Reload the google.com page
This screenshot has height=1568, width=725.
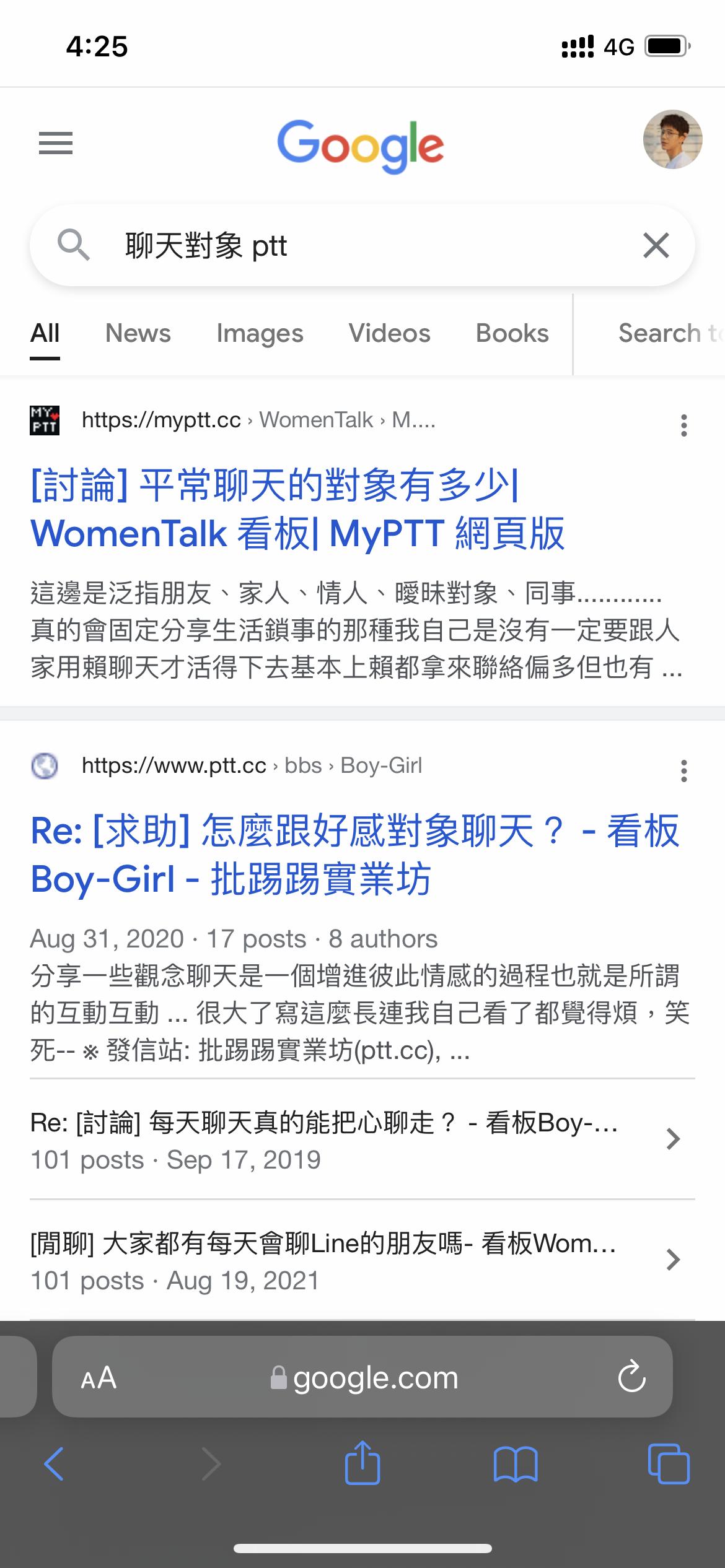[631, 1379]
